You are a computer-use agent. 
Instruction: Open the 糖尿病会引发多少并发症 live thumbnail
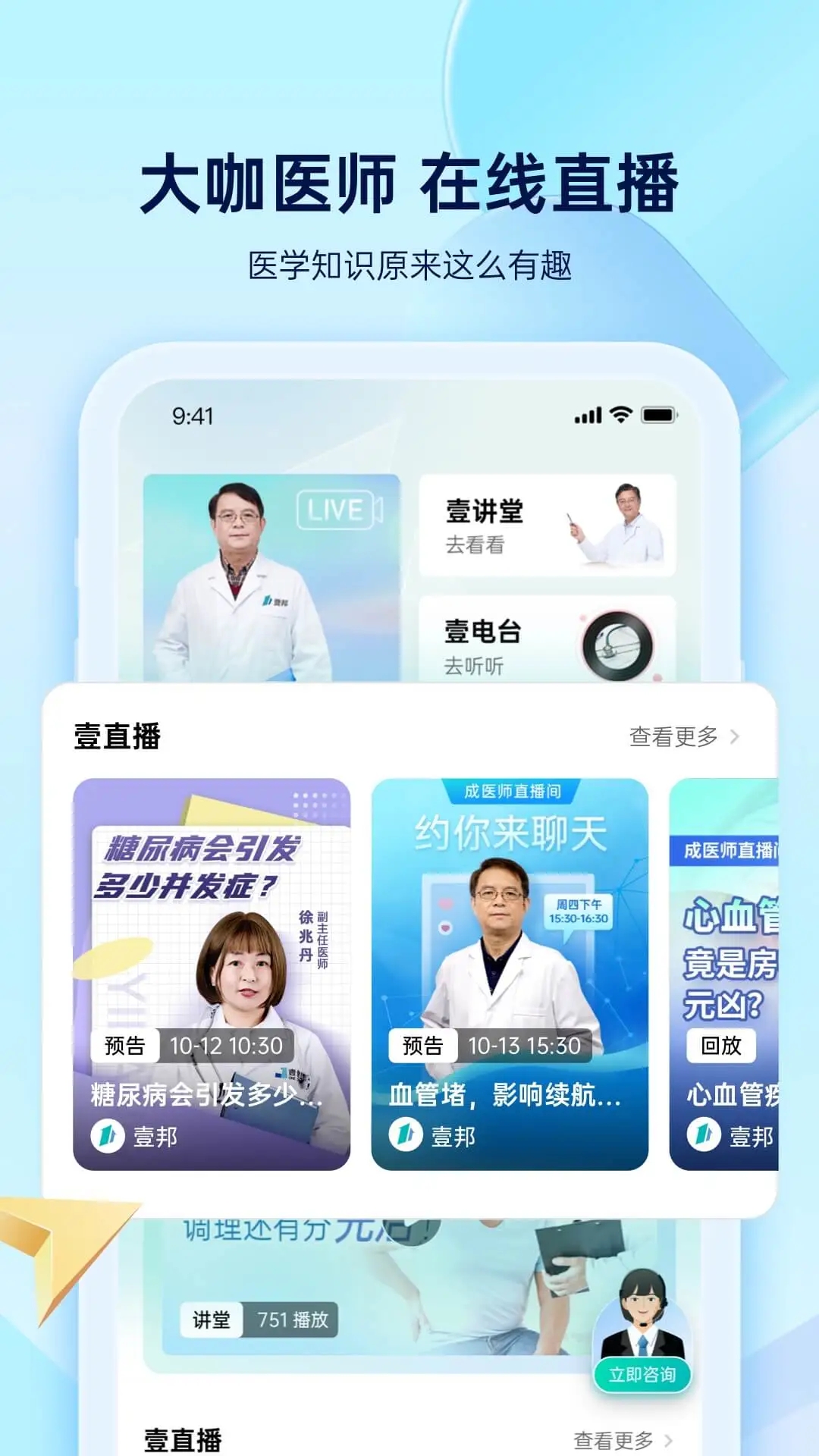tap(213, 925)
